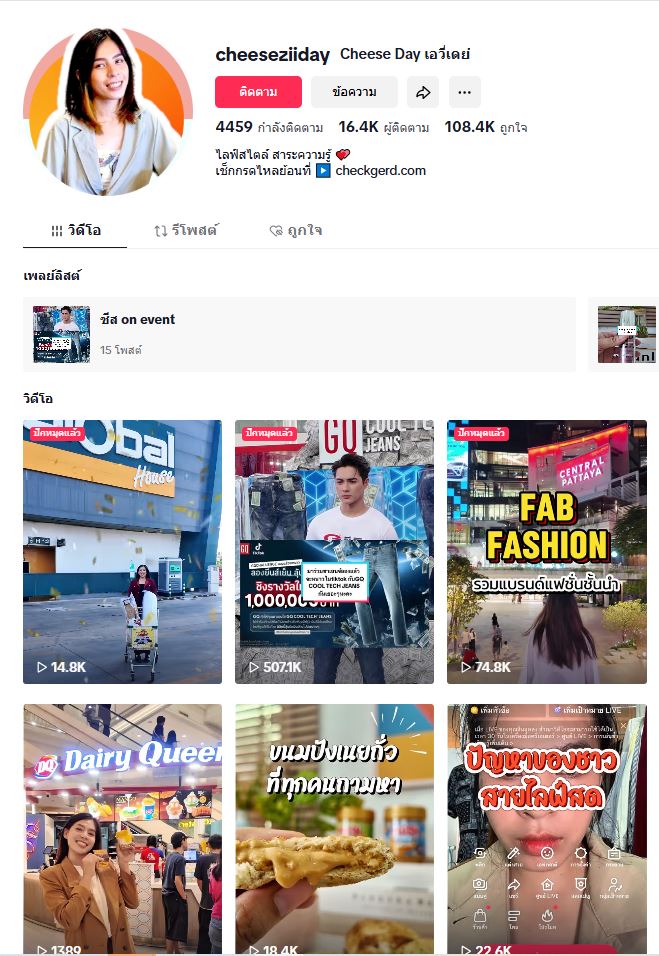Play the pinned FAB FASHION Central Pattaya video
Image resolution: width=659 pixels, height=956 pixels.
point(546,551)
